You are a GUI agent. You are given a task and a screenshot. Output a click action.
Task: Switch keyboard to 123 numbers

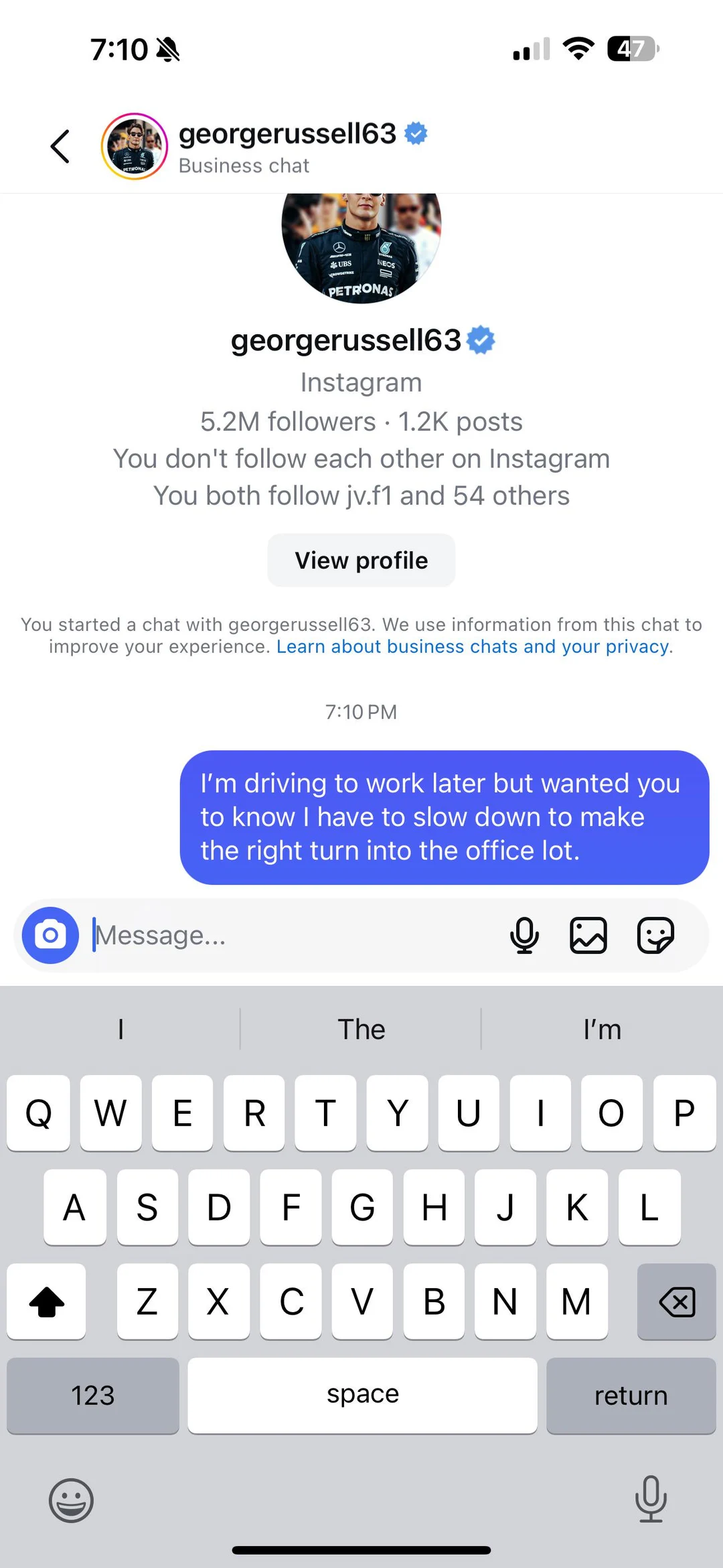[x=93, y=1395]
